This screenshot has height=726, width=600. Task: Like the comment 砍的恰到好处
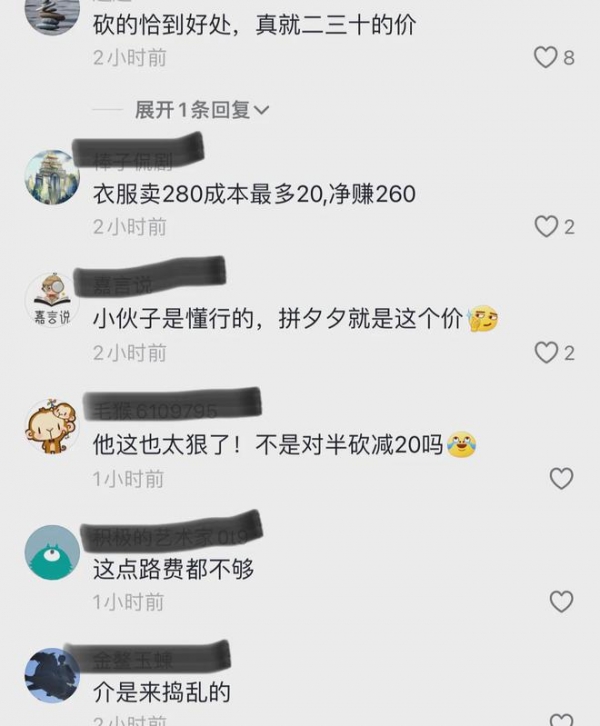click(546, 58)
